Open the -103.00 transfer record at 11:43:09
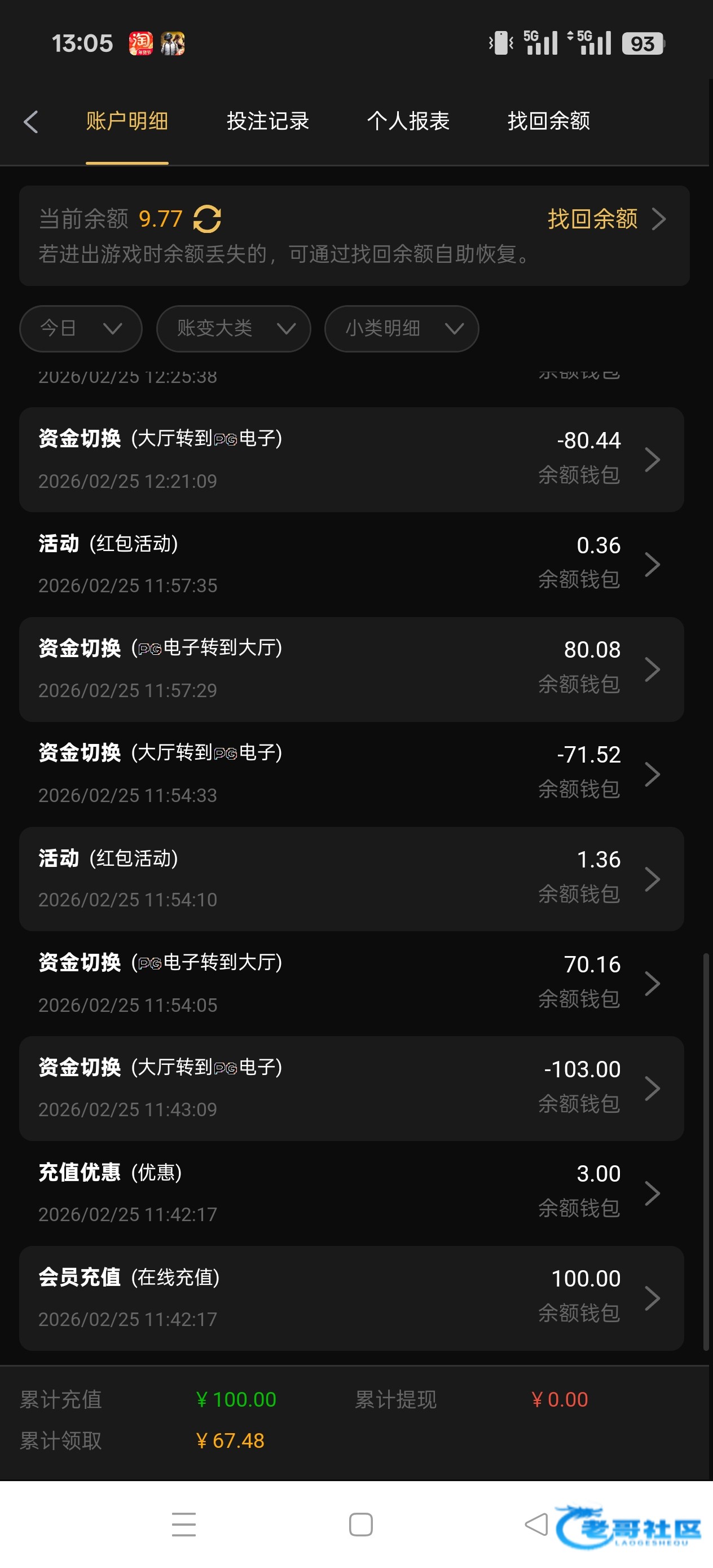 coord(351,1089)
